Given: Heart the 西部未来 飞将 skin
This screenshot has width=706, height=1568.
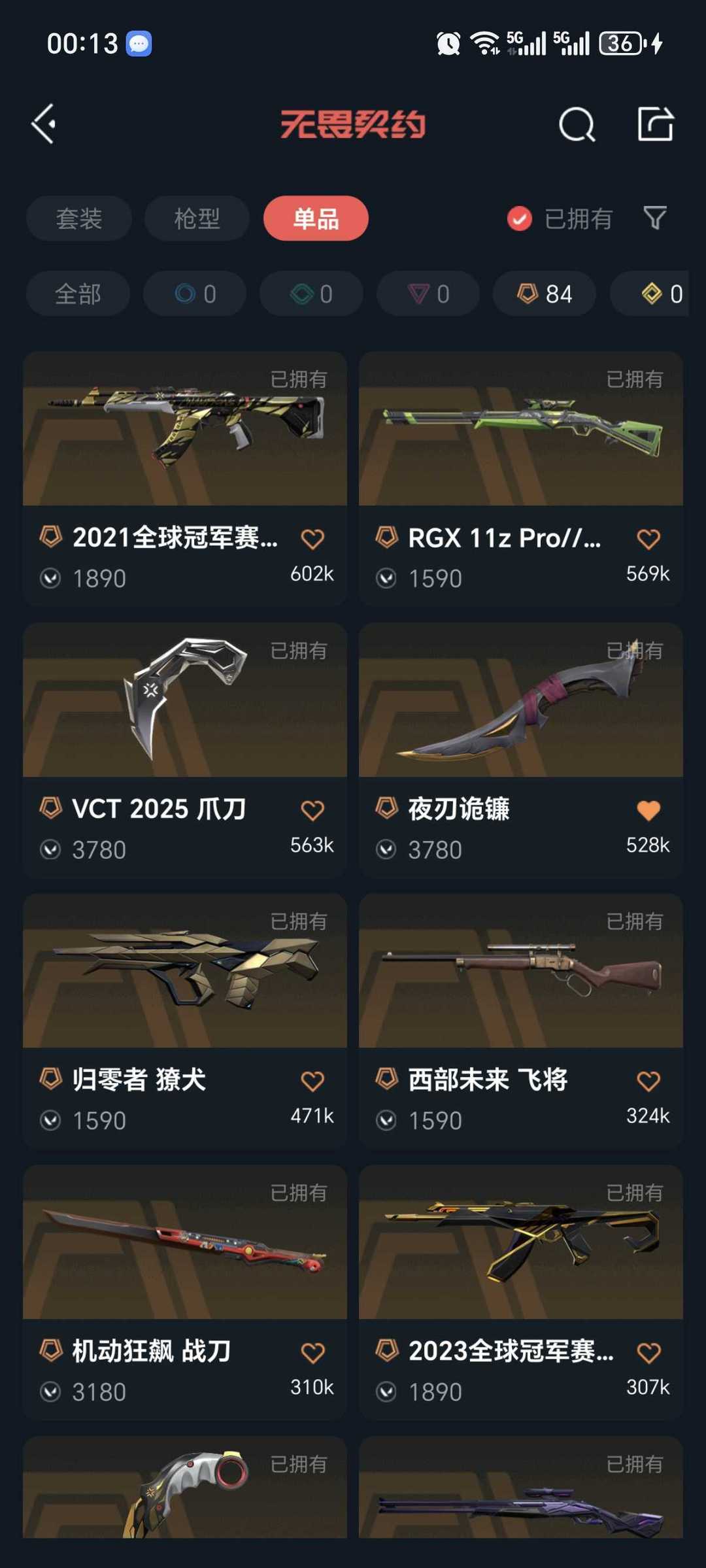Looking at the screenshot, I should (648, 1080).
